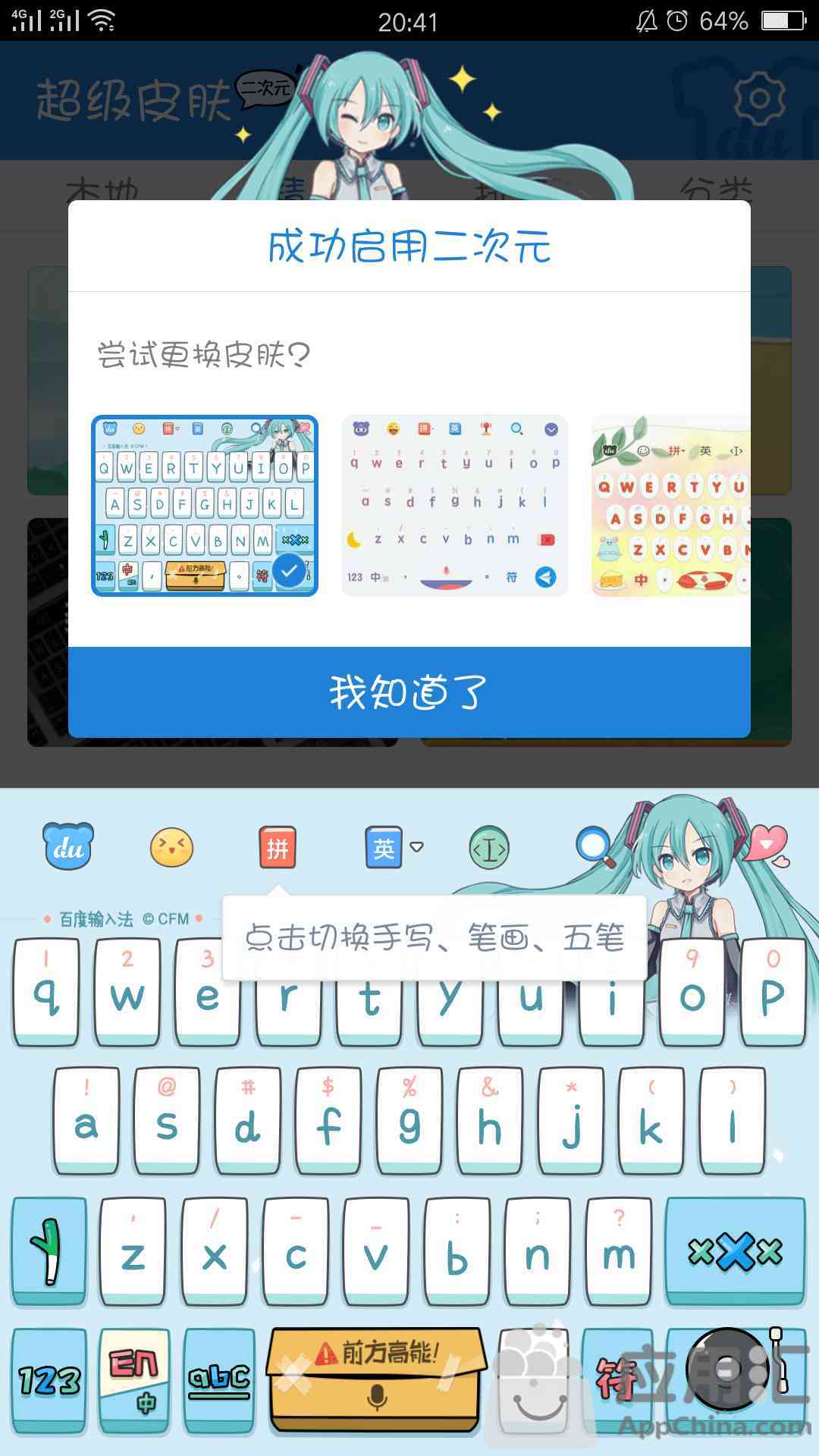
Task: Switch to the 123 number keyboard
Action: (x=49, y=1380)
